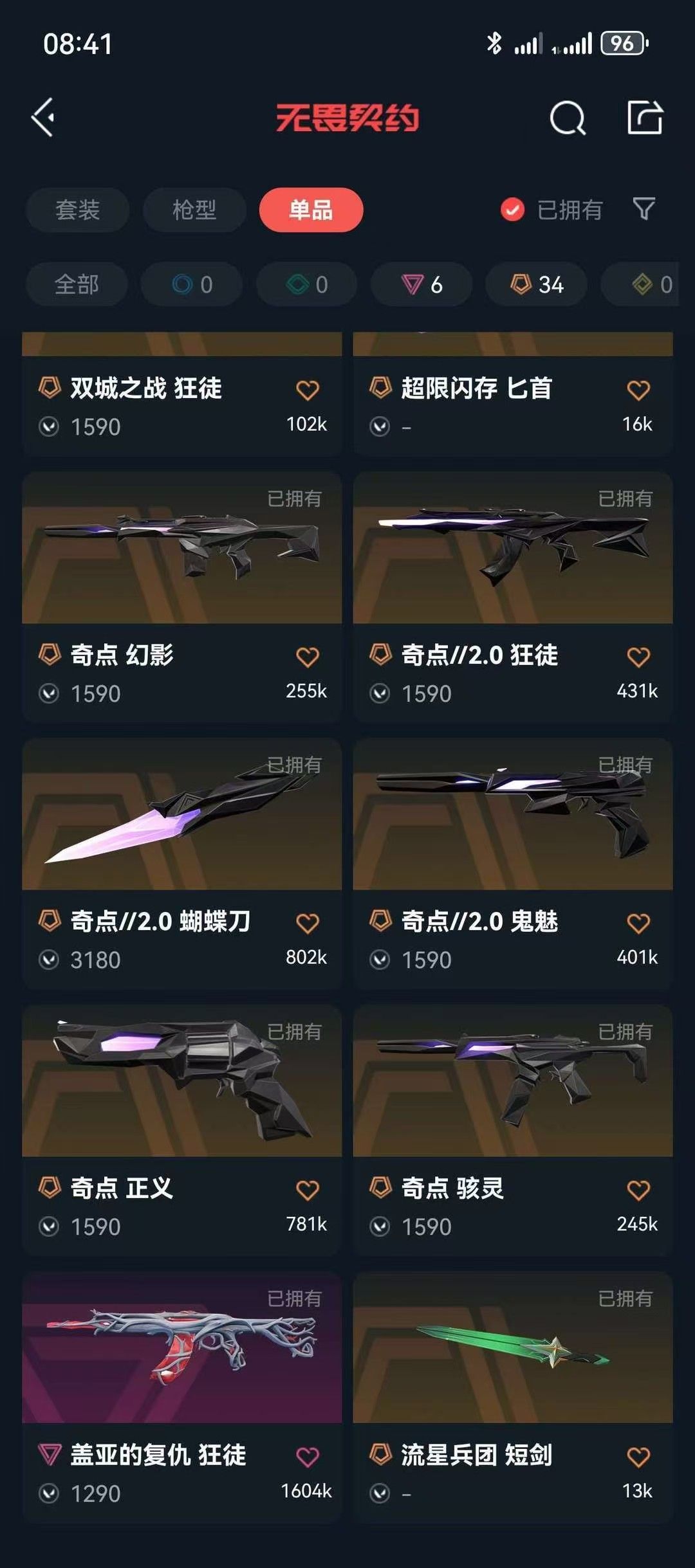Tap the heart on 奇点//2.0 鬼魅 card
Viewport: 695px width, 1568px height.
click(639, 922)
